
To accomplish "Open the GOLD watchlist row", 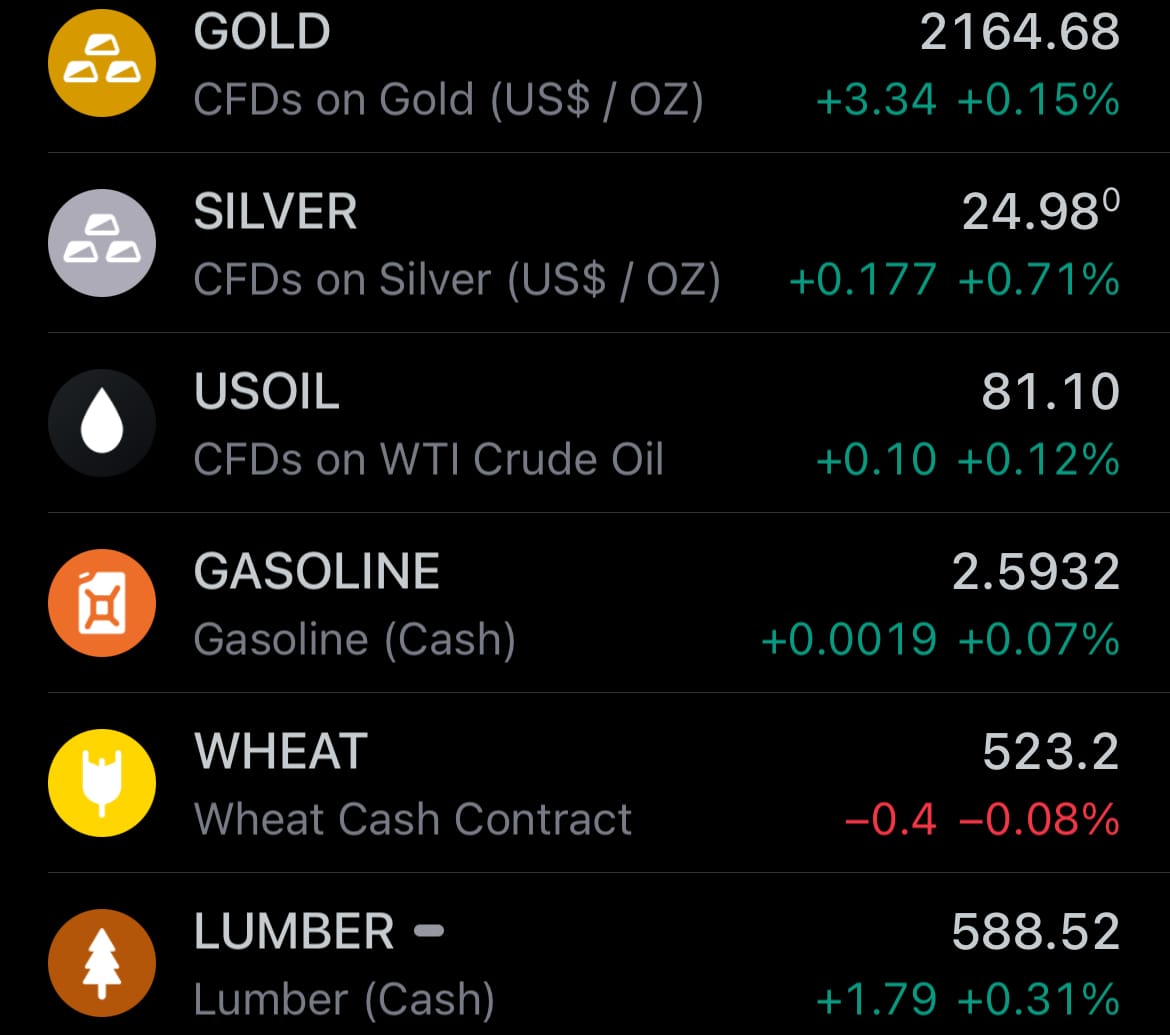I will pyautogui.click(x=585, y=65).
